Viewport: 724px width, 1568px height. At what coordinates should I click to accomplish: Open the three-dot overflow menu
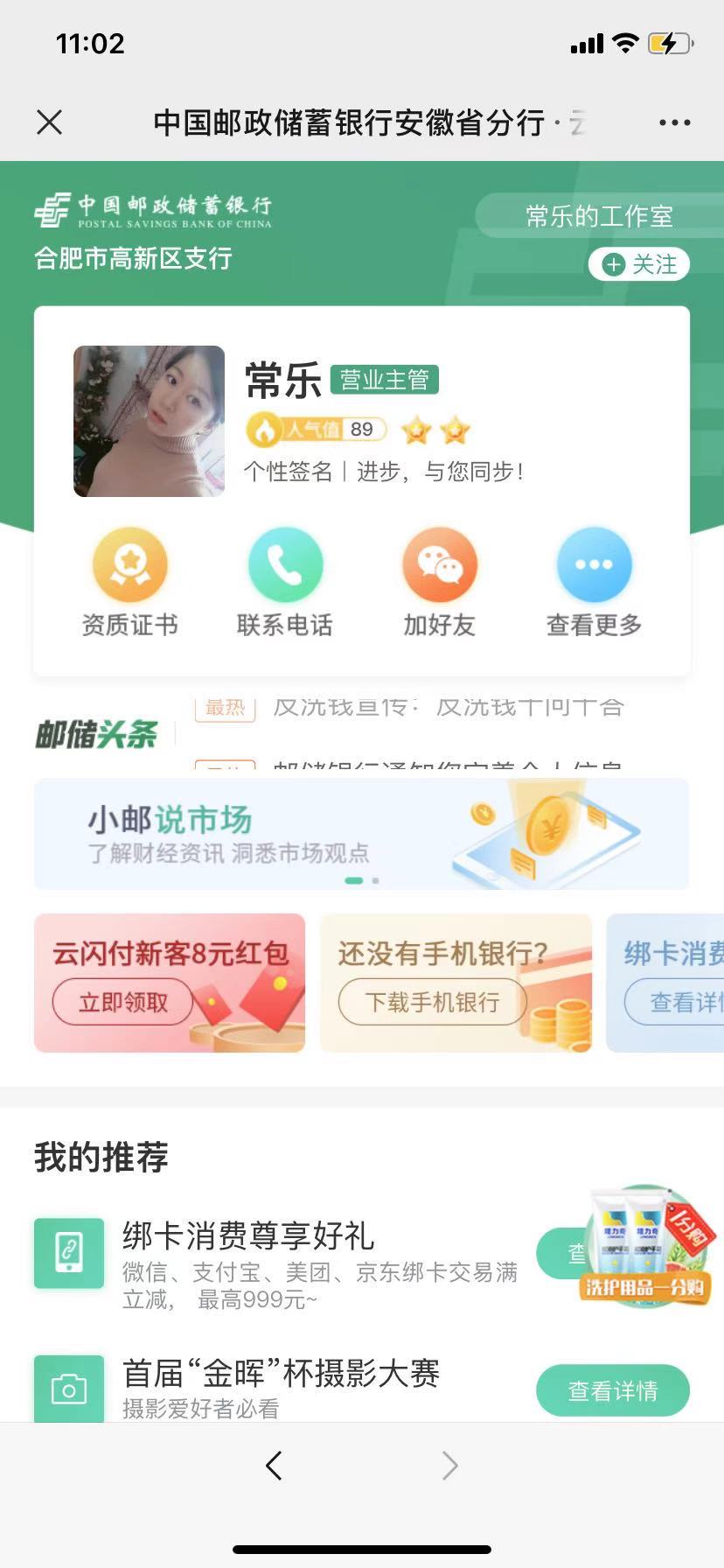click(674, 122)
